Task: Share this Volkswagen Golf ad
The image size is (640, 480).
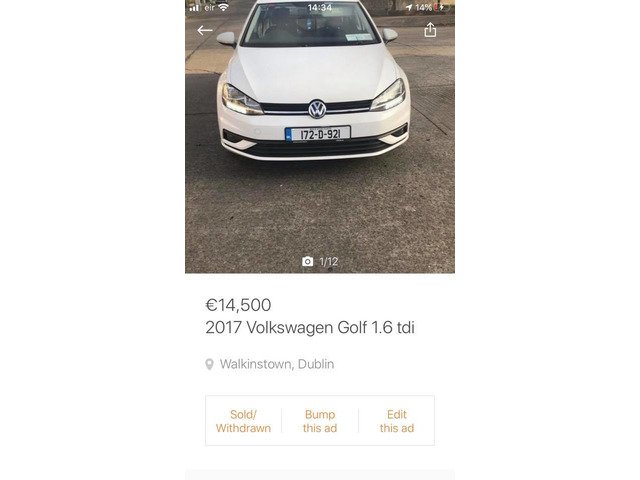Action: point(430,30)
